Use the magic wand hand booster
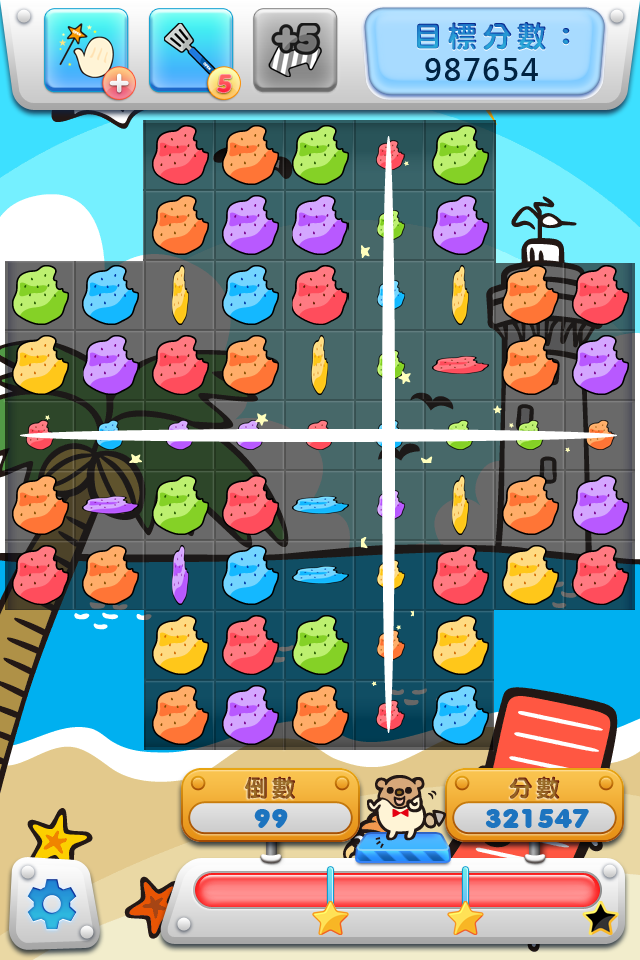 [x=86, y=50]
